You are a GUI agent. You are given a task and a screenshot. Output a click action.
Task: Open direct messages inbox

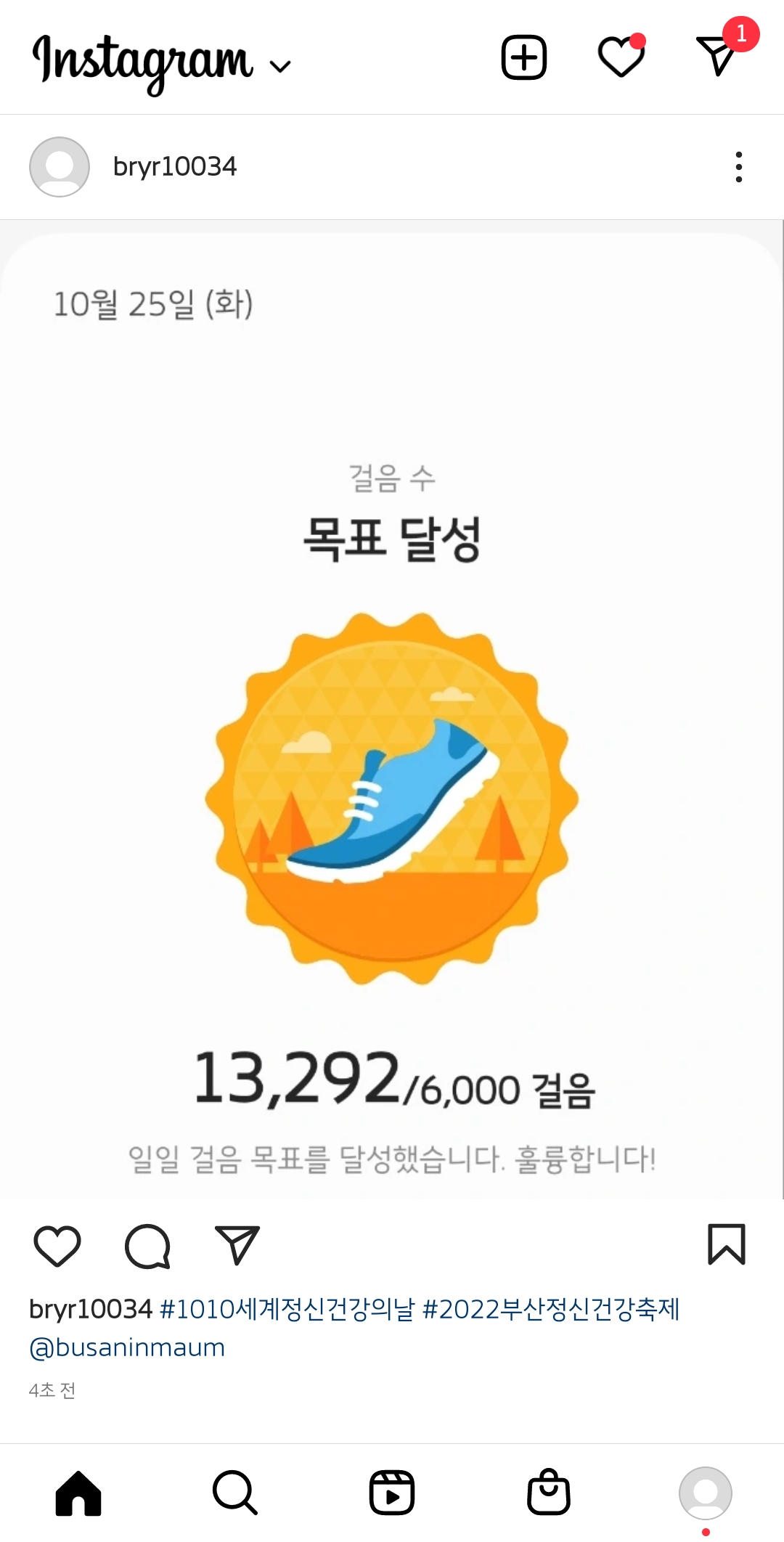click(x=717, y=56)
